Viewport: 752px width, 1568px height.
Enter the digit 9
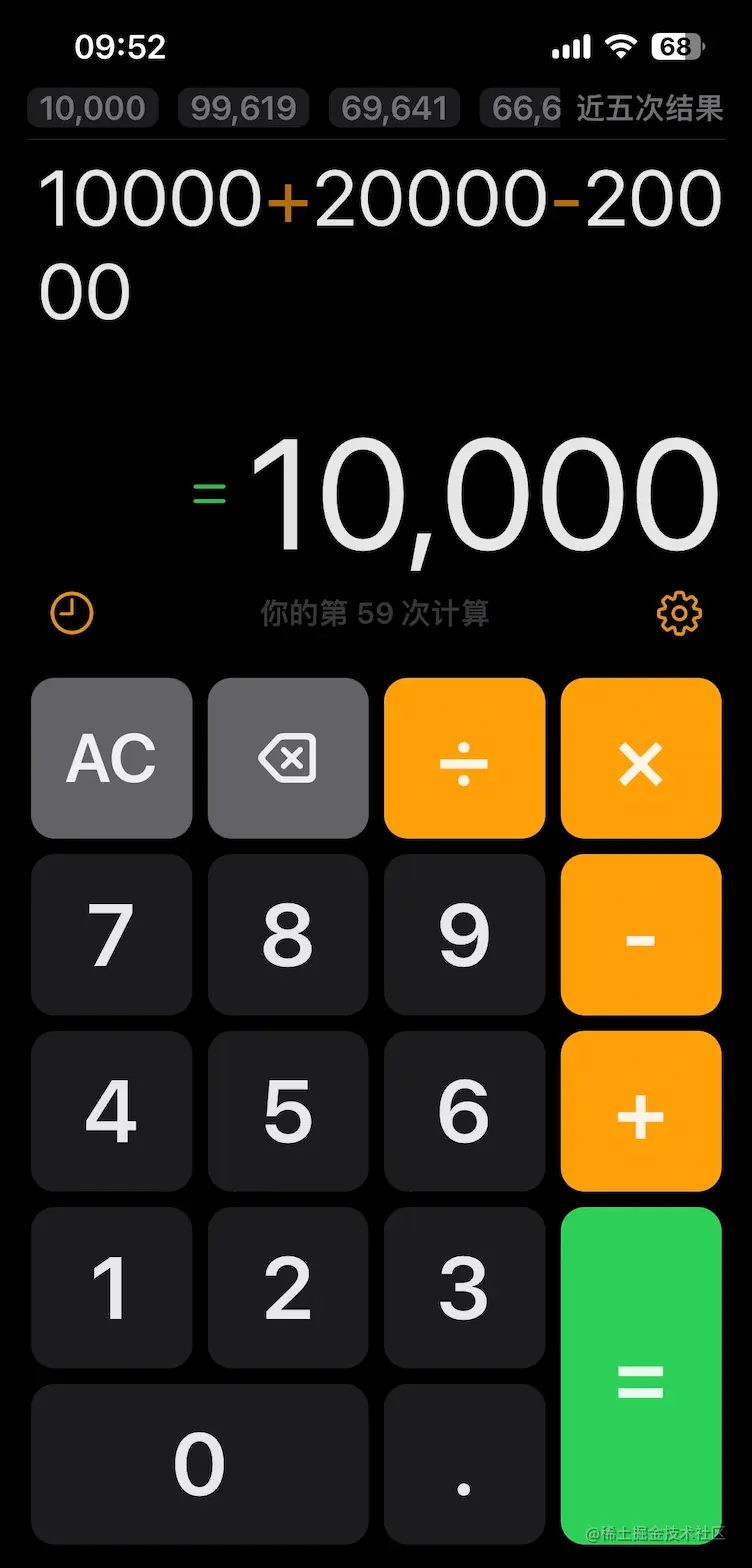[x=464, y=935]
